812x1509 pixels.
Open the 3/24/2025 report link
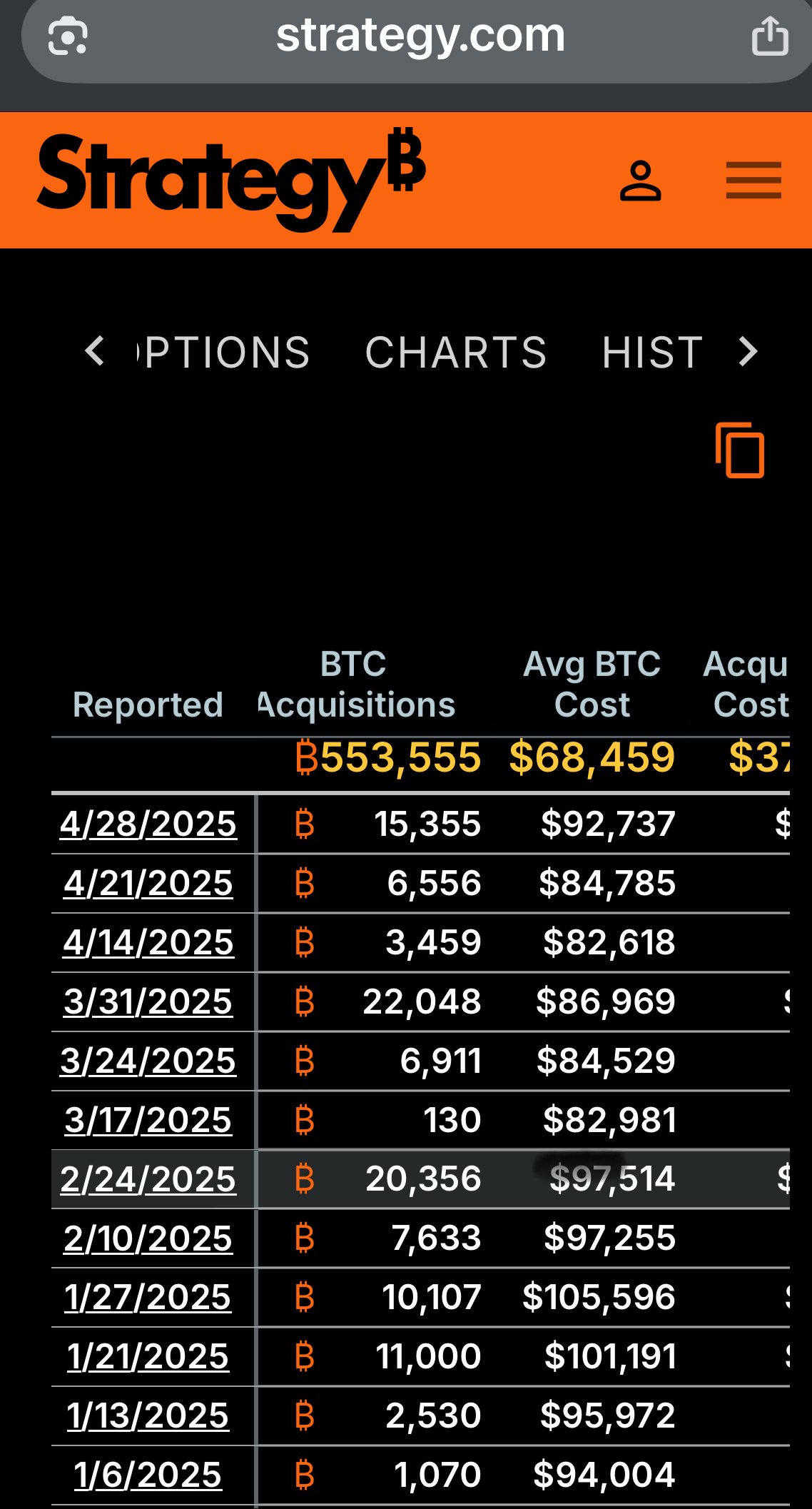(x=148, y=1061)
